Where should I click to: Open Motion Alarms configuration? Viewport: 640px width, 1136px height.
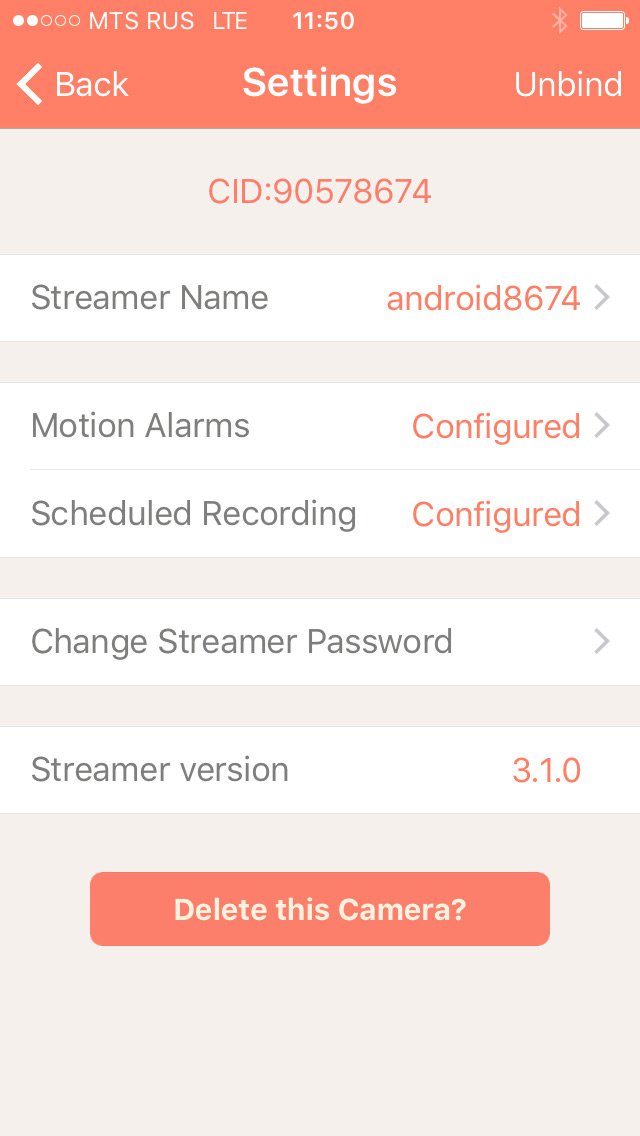pyautogui.click(x=320, y=426)
